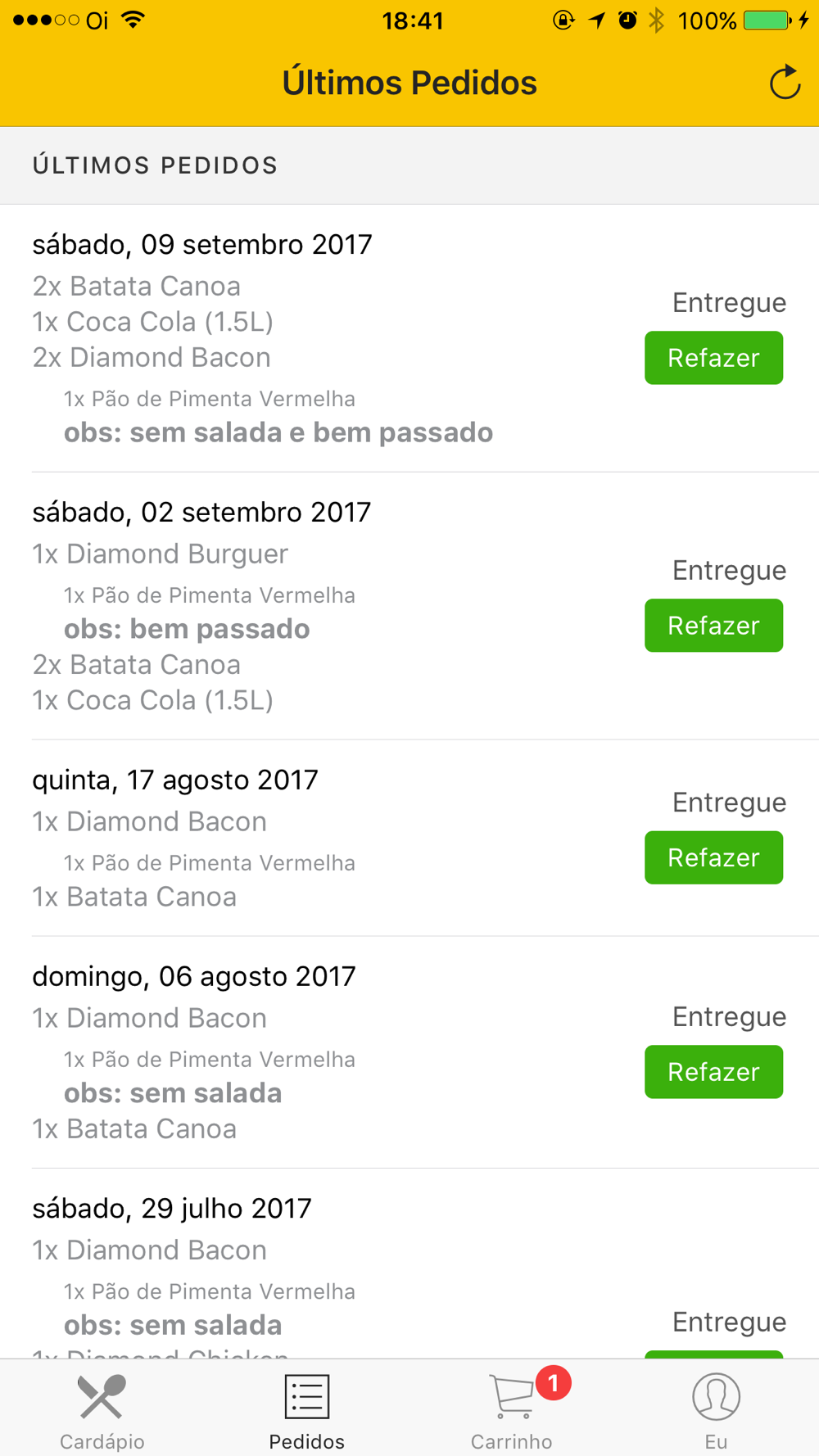Hit Refazer on the 17 agosto 2017 order
This screenshot has height=1456, width=819.
(x=713, y=857)
